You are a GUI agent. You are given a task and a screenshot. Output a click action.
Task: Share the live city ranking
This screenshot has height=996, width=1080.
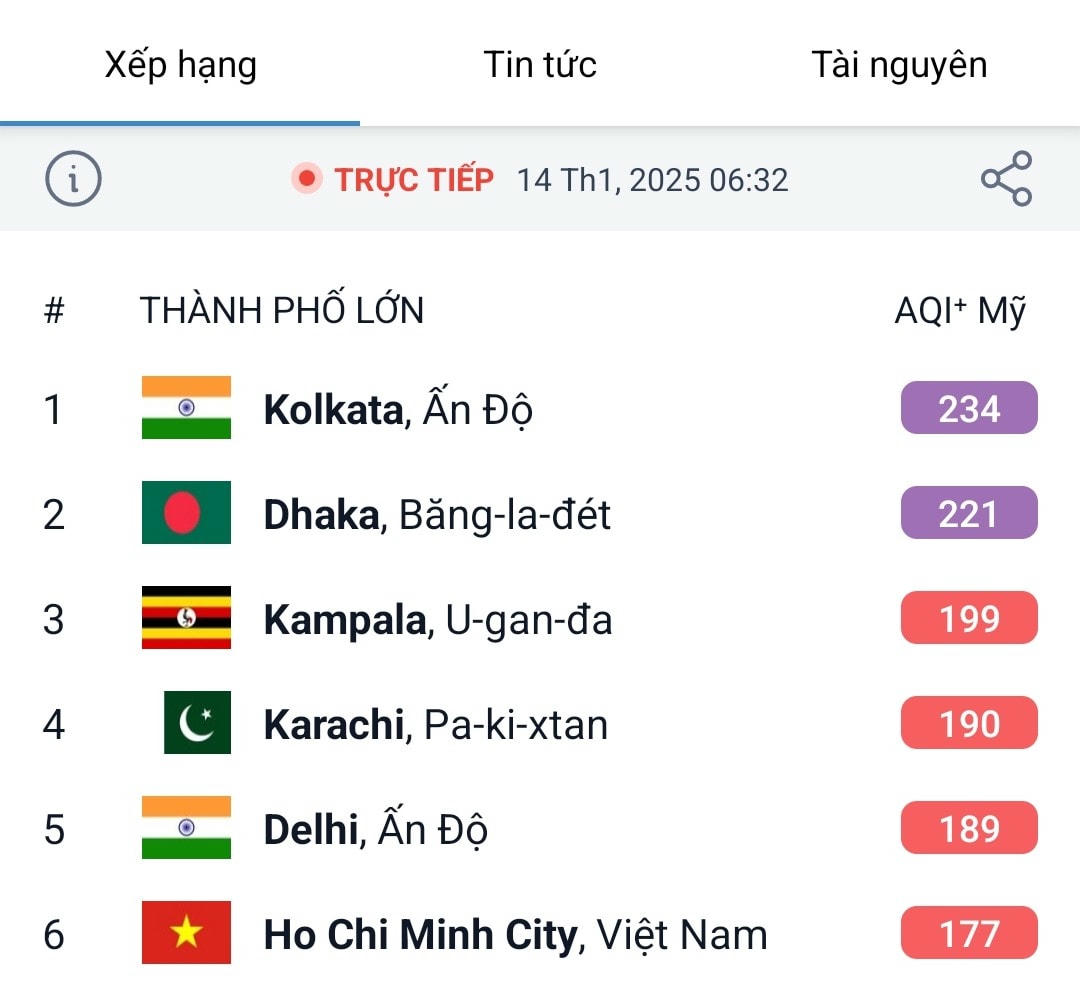point(1005,179)
